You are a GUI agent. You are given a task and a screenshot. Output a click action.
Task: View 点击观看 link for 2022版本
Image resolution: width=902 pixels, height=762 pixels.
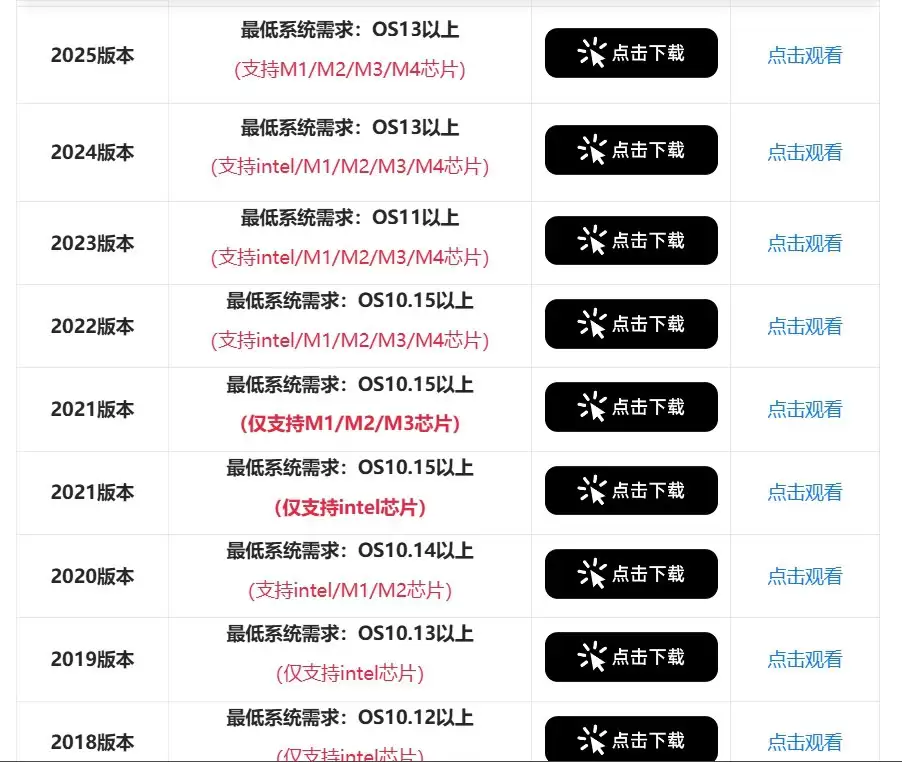pyautogui.click(x=804, y=326)
